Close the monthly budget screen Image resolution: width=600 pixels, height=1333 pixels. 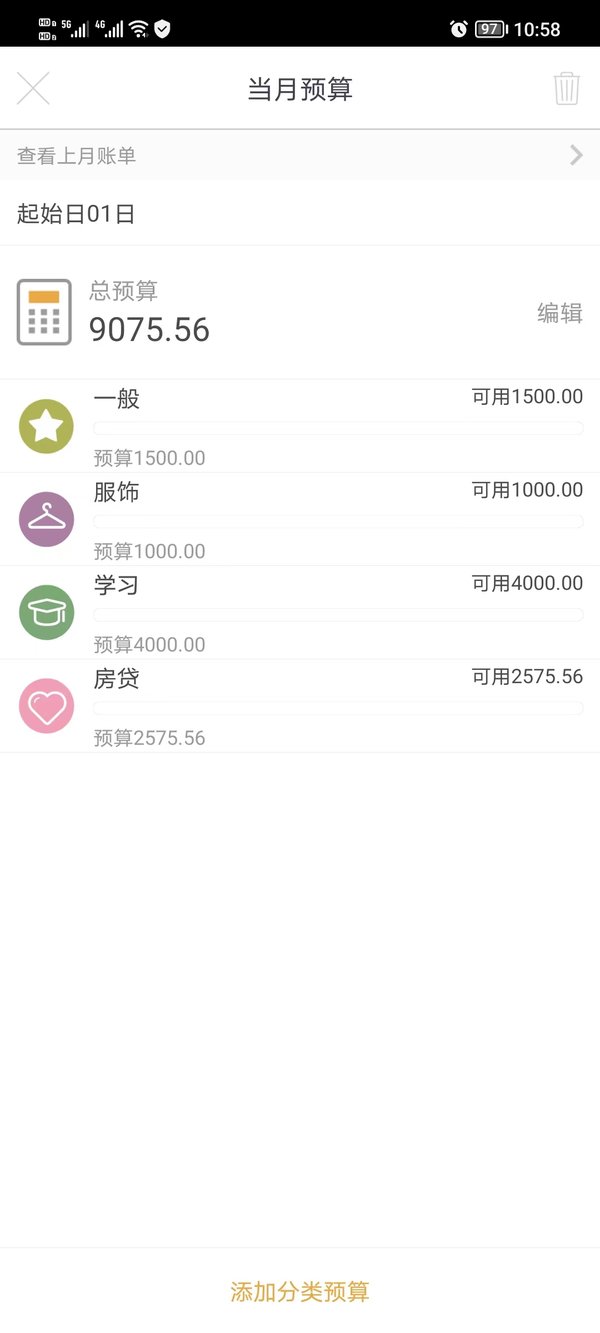pos(33,88)
